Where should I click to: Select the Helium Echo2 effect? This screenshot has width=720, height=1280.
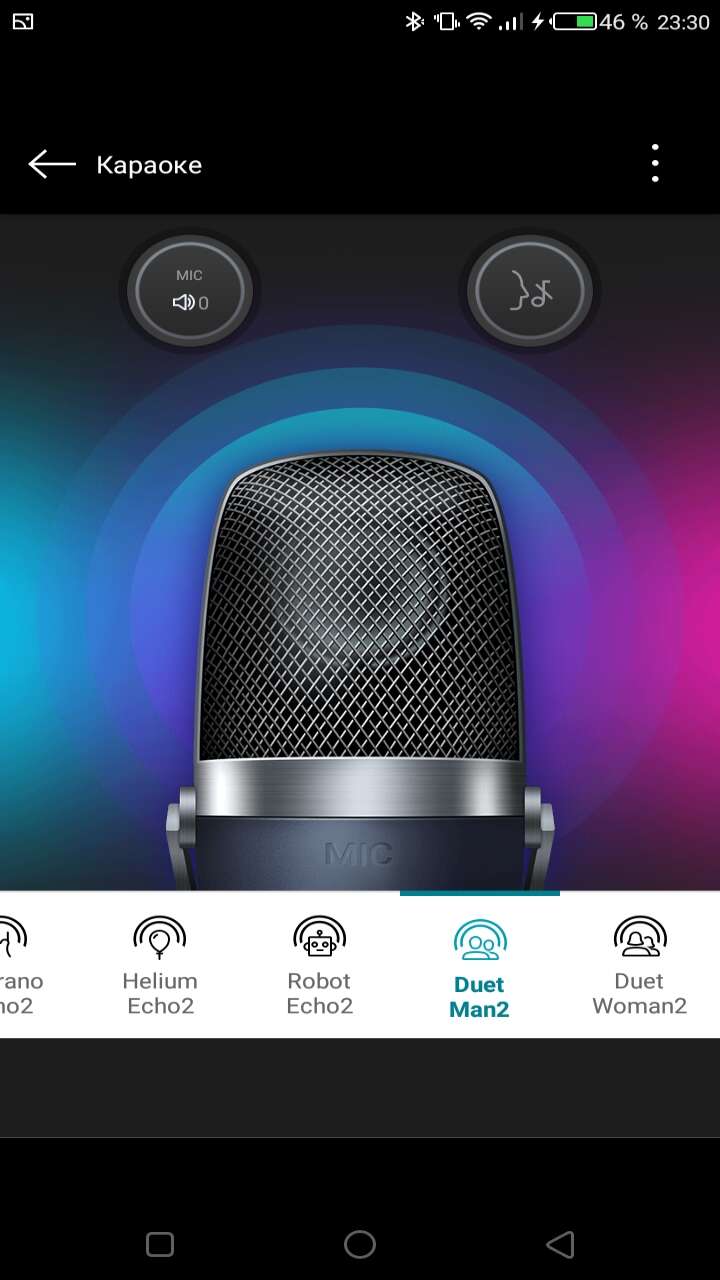pyautogui.click(x=160, y=965)
